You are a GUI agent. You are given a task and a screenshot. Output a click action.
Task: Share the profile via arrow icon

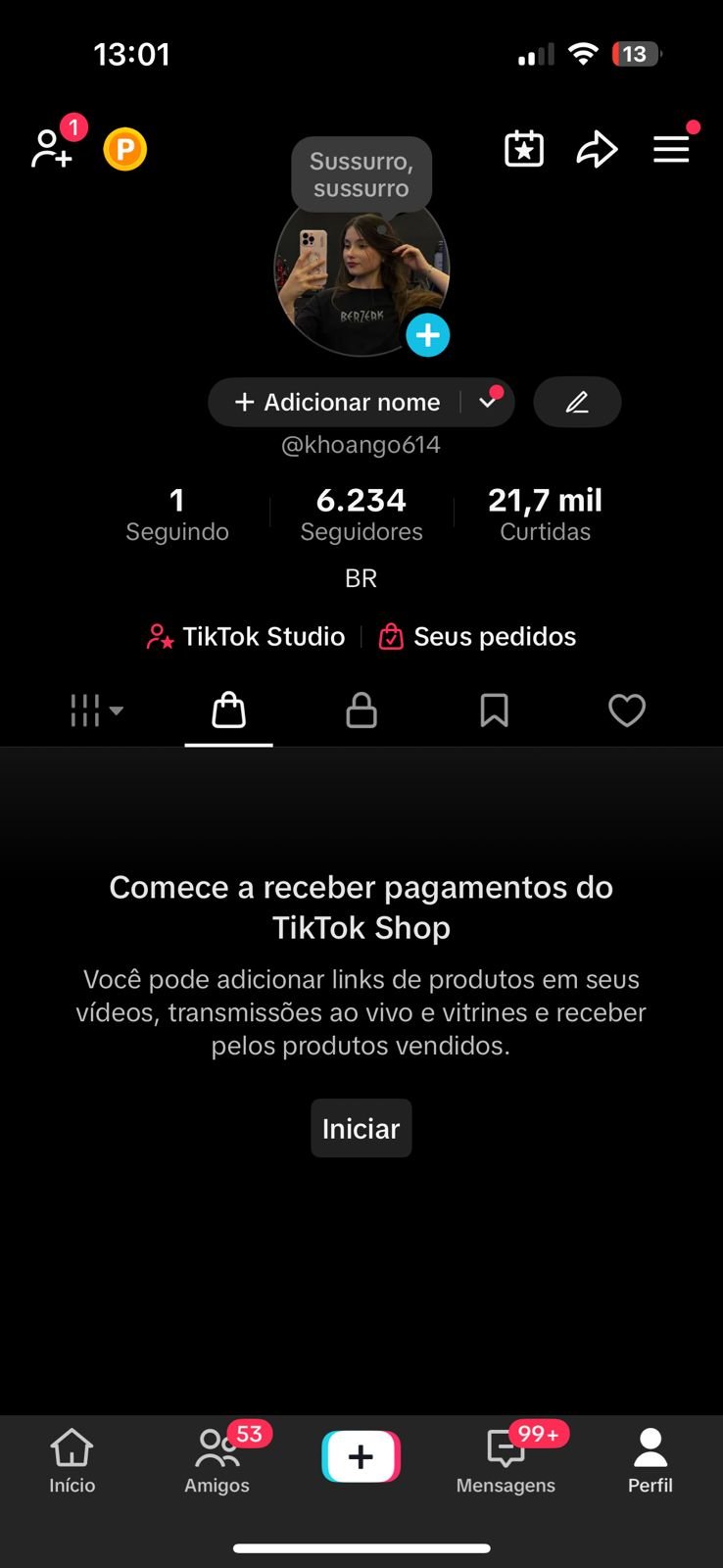click(597, 150)
